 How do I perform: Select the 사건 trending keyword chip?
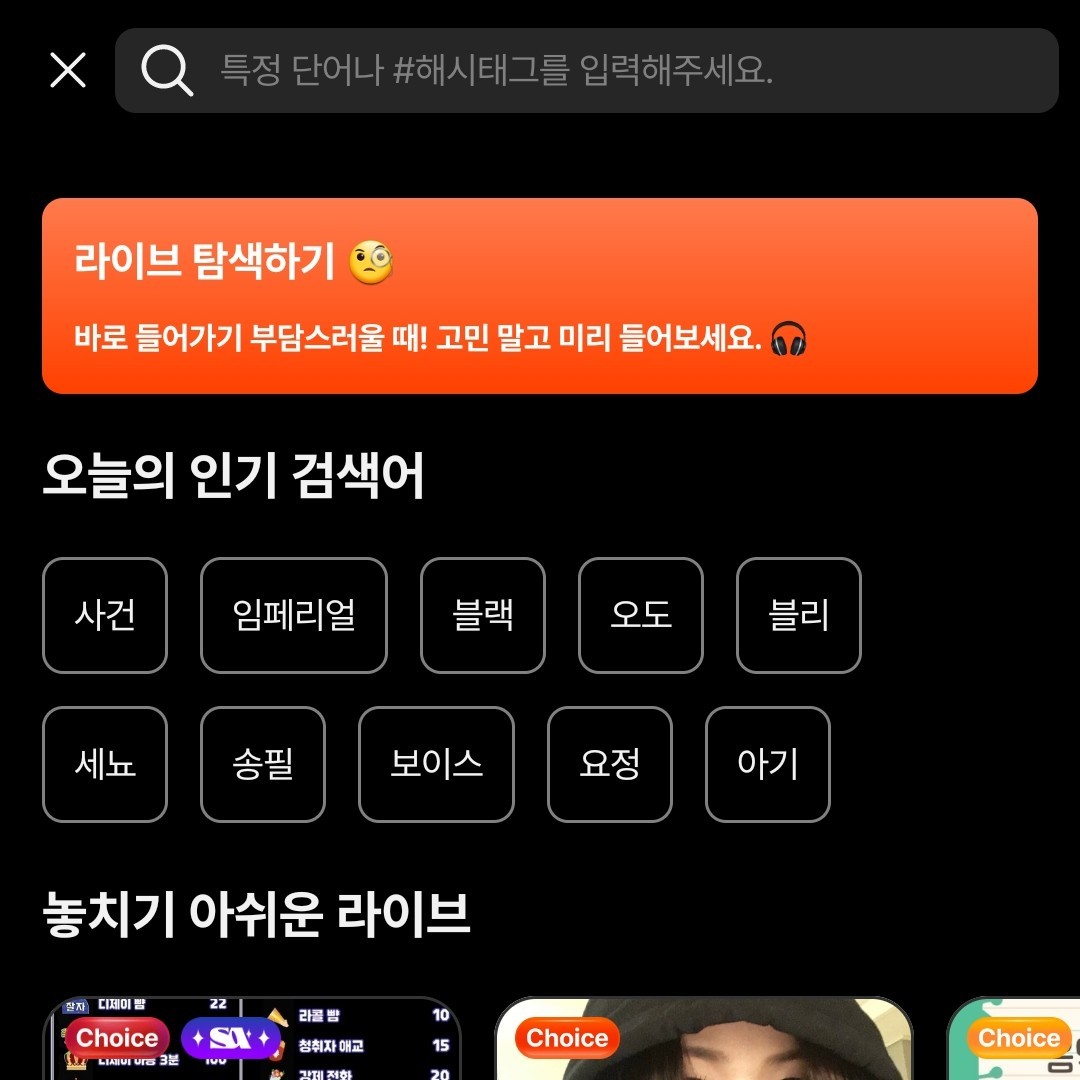tap(105, 615)
